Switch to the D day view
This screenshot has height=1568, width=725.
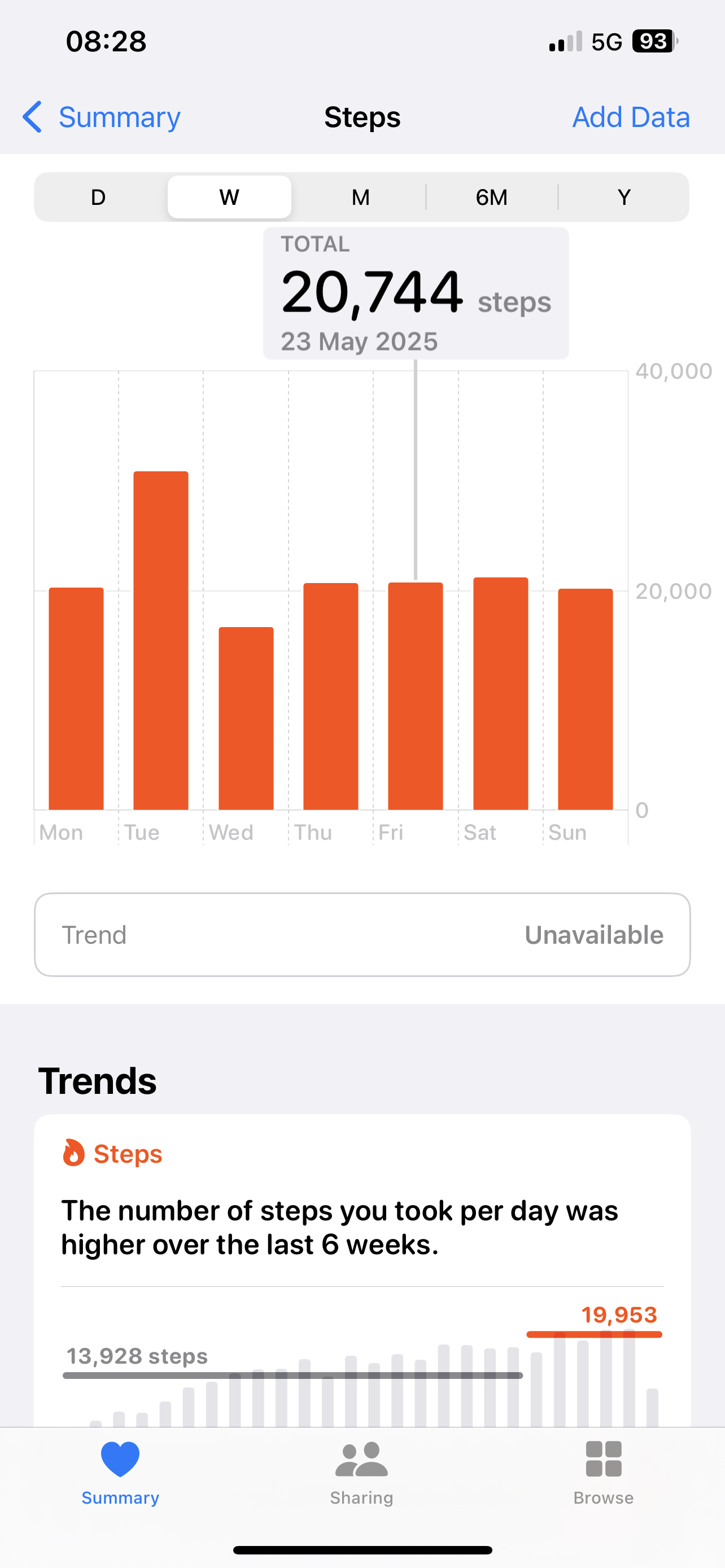pos(99,197)
